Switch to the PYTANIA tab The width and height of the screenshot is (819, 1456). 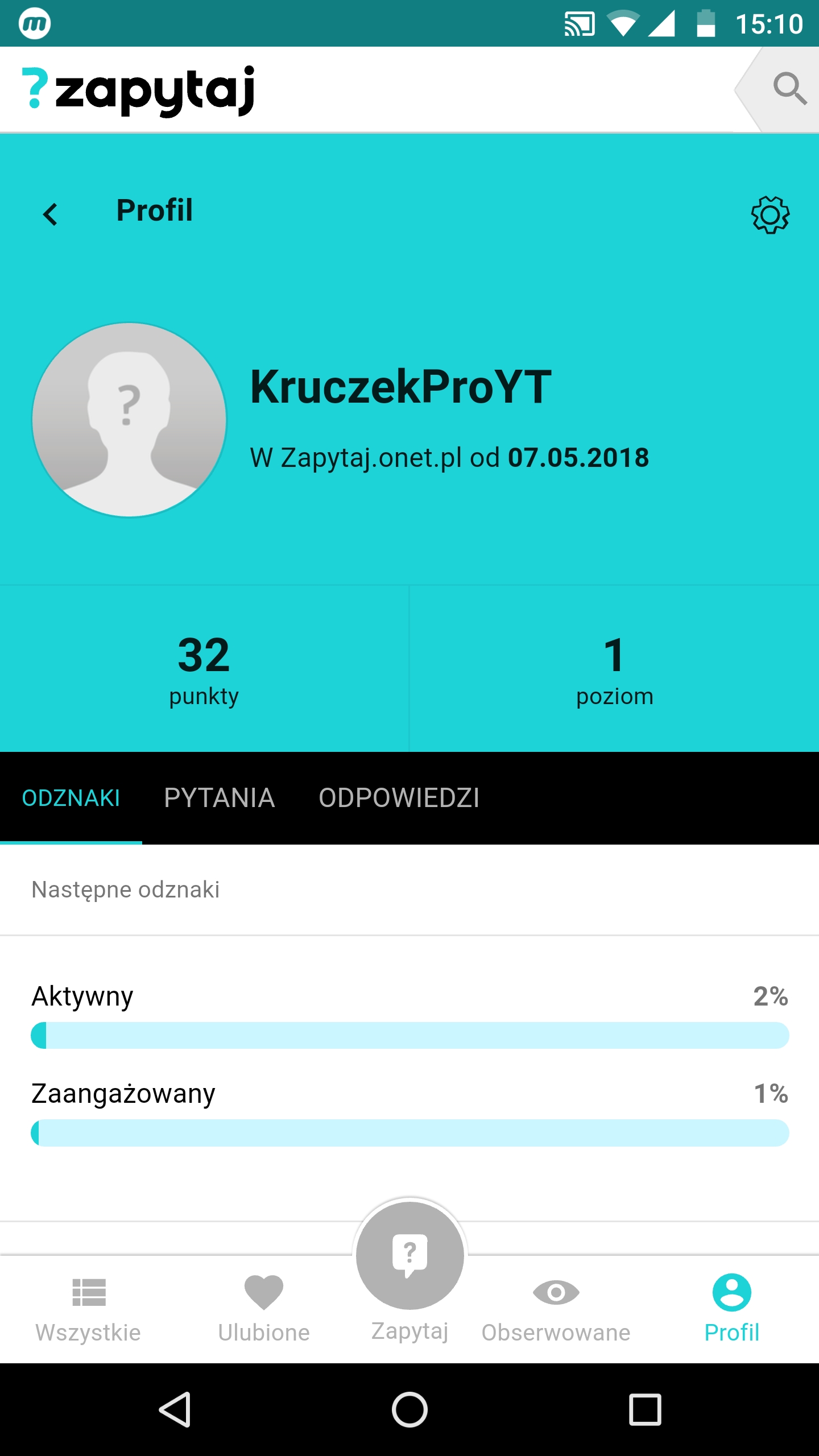click(x=219, y=797)
